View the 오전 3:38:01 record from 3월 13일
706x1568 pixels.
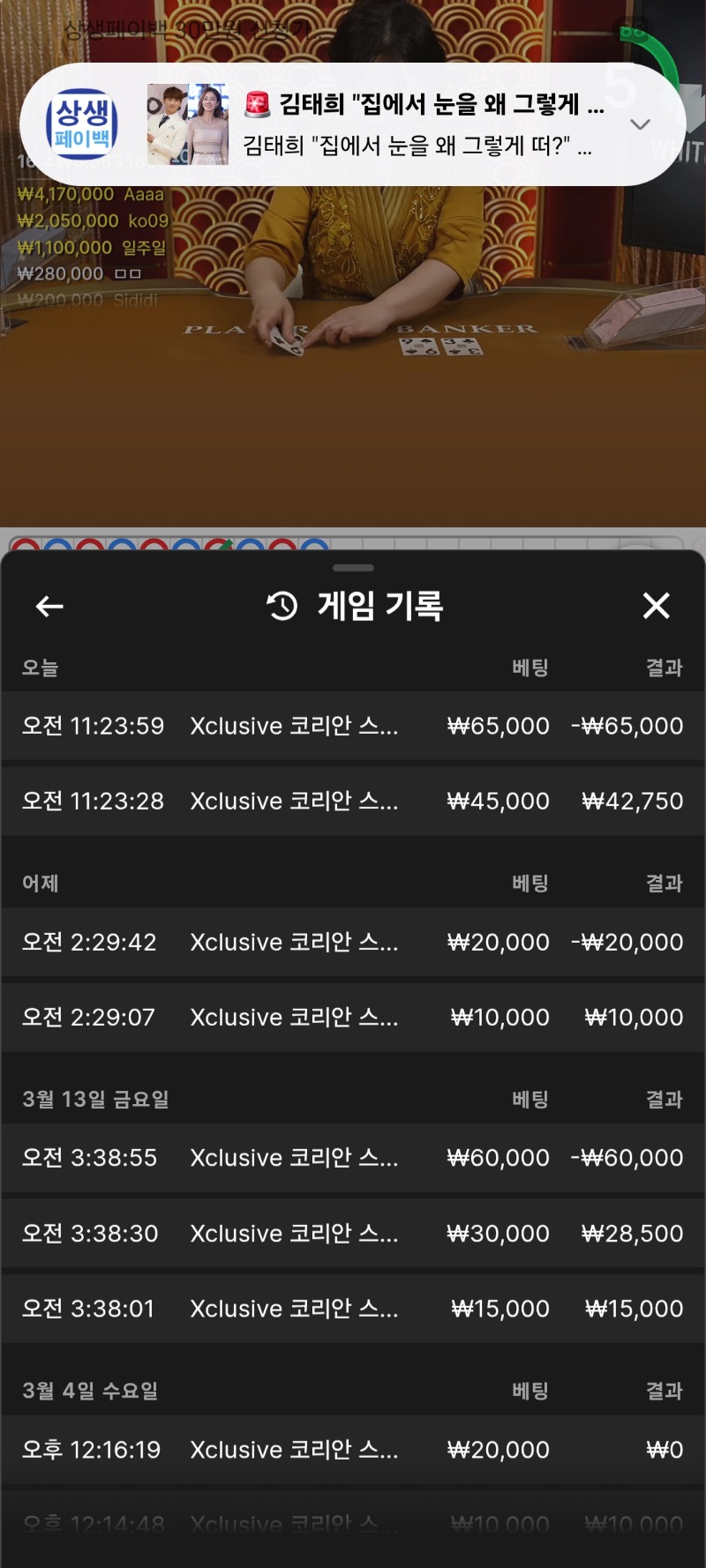click(x=353, y=1308)
